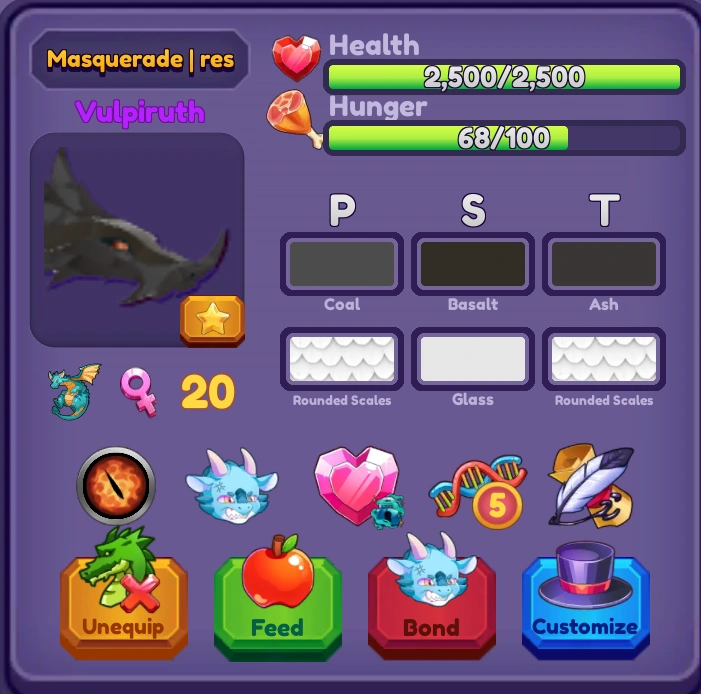Image resolution: width=701 pixels, height=694 pixels.
Task: Tap the gold star favorite button
Action: [212, 320]
